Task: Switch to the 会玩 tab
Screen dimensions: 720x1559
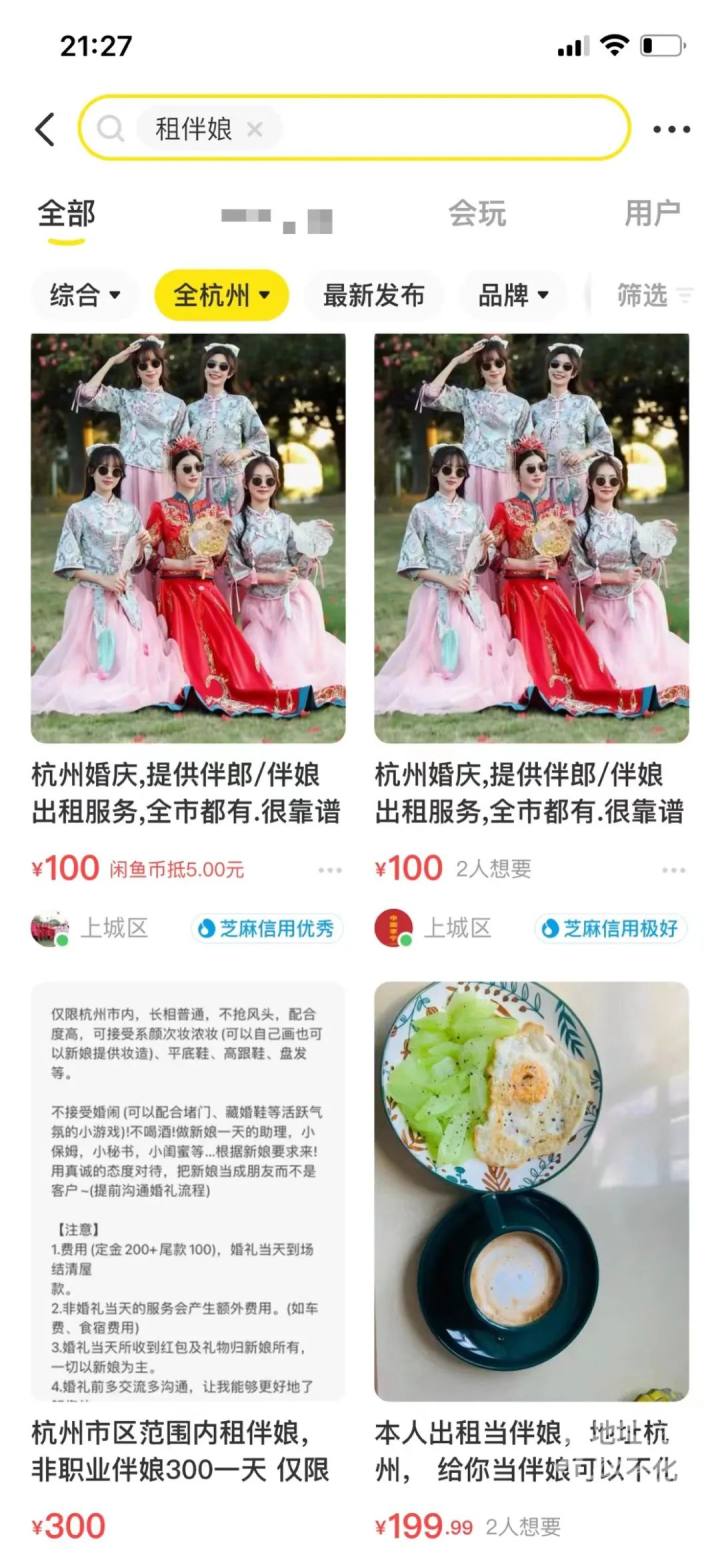Action: point(477,213)
